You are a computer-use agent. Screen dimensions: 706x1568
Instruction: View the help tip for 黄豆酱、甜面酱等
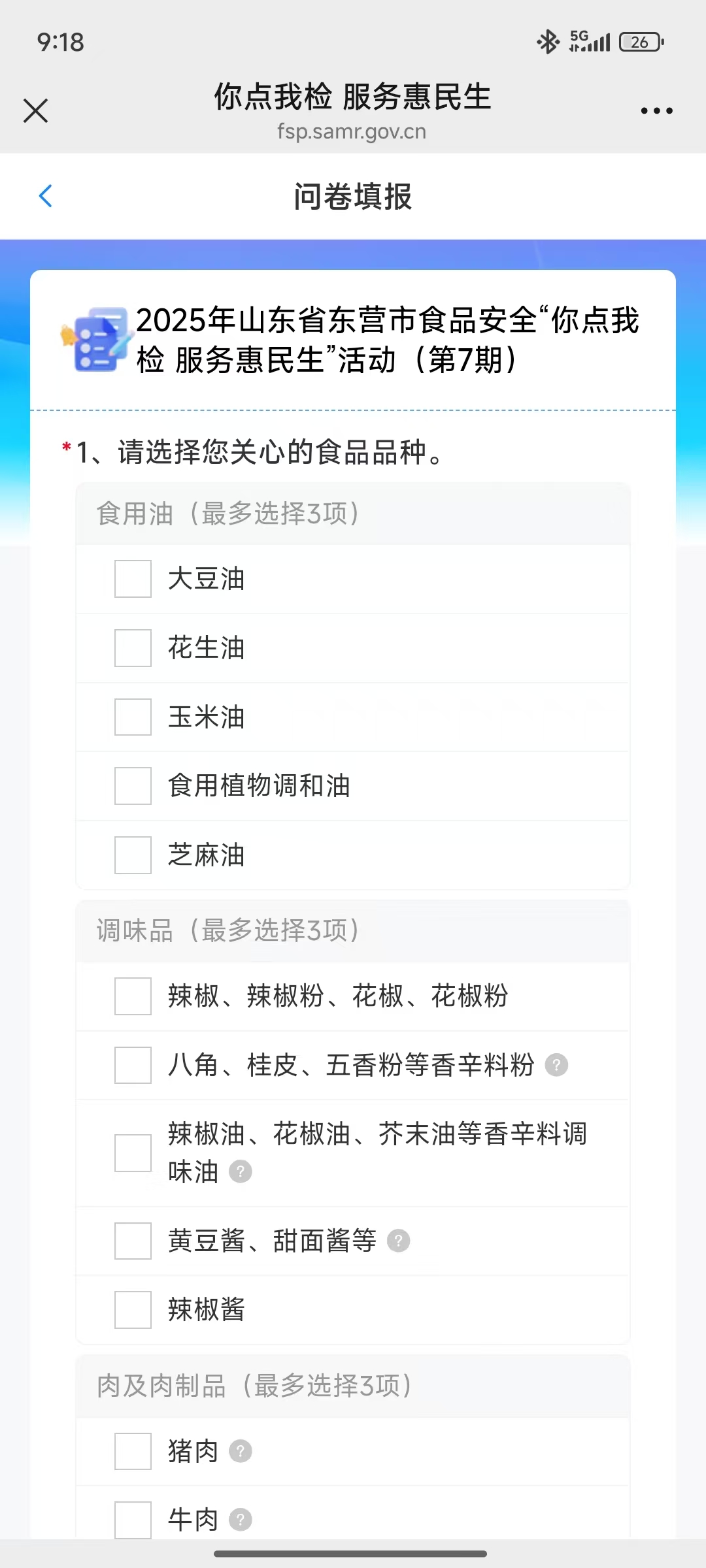(x=399, y=1240)
